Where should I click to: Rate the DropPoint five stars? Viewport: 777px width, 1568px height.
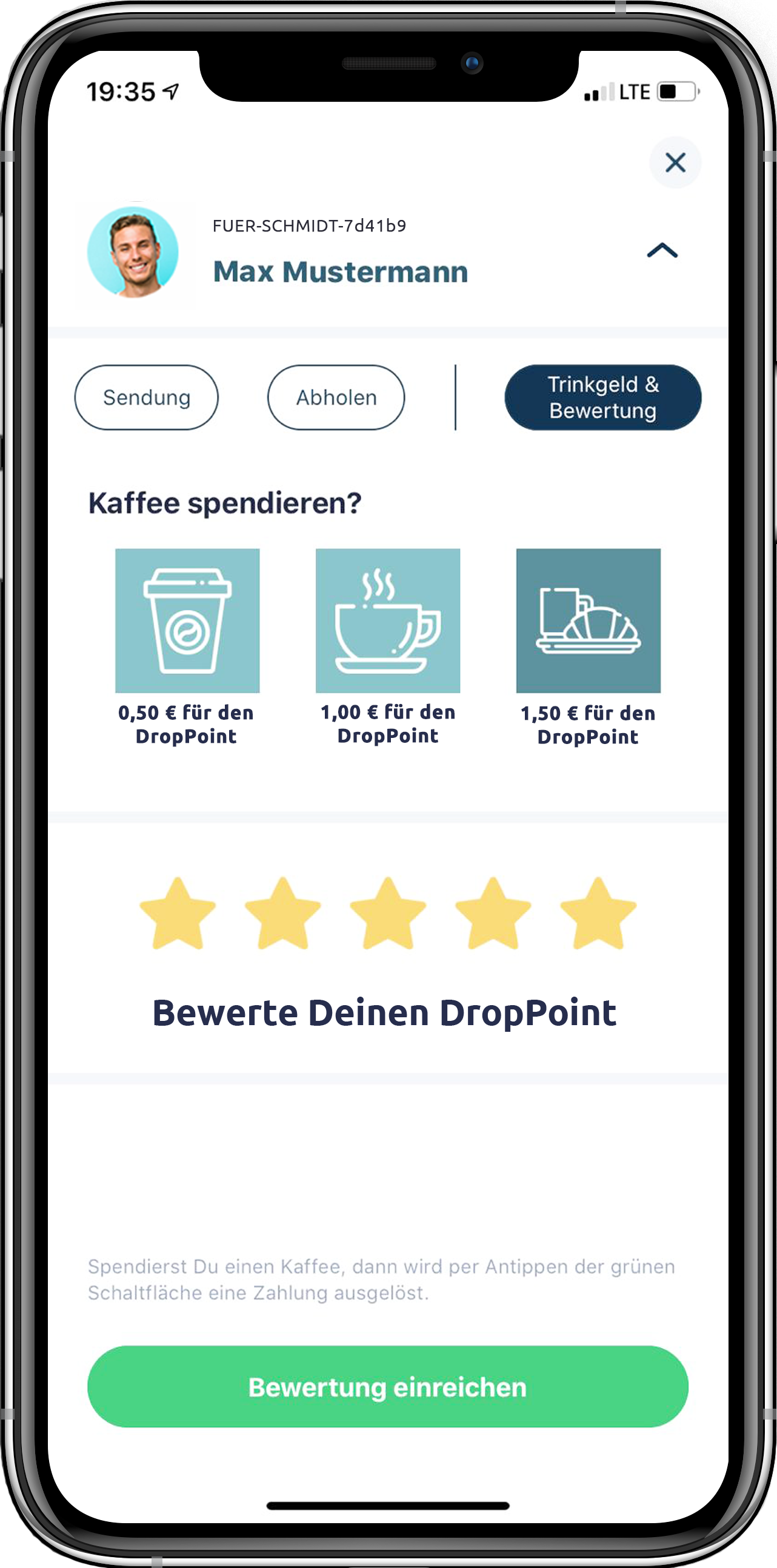[598, 914]
